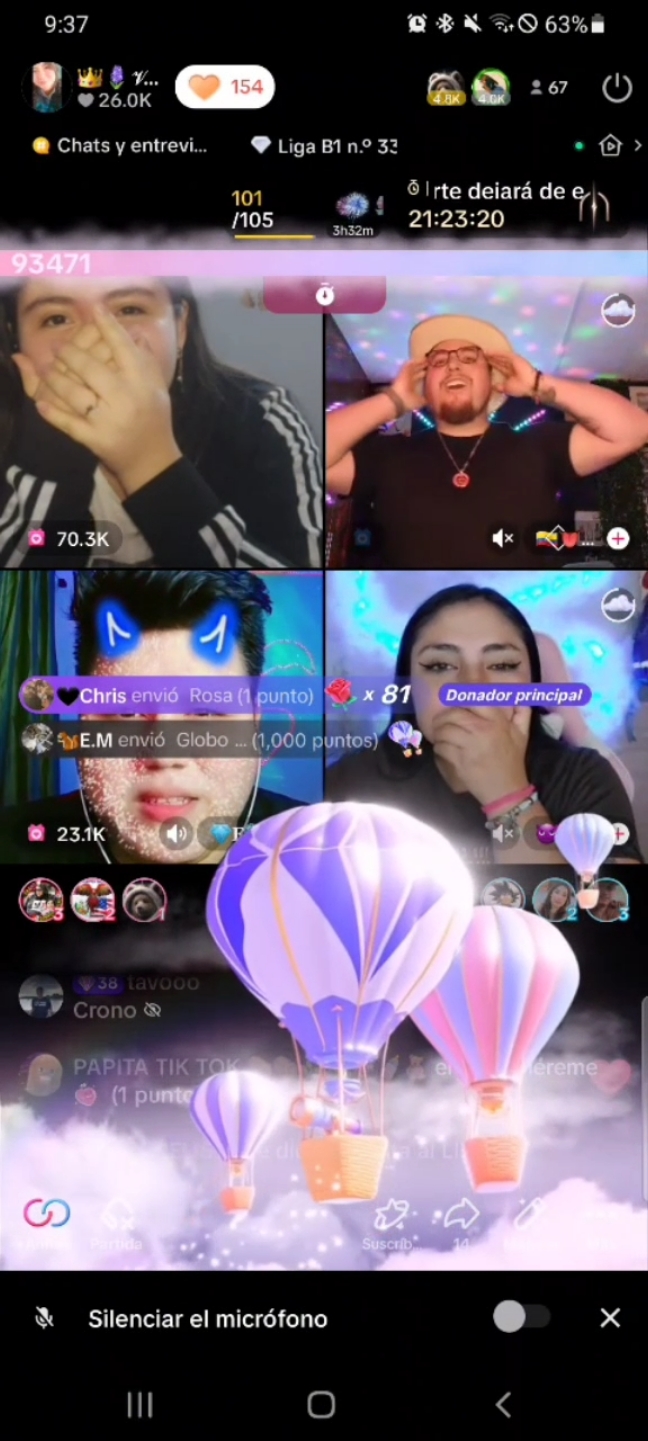Tap the plus icon on hat guest's tile
This screenshot has height=1441, width=648.
click(x=618, y=539)
